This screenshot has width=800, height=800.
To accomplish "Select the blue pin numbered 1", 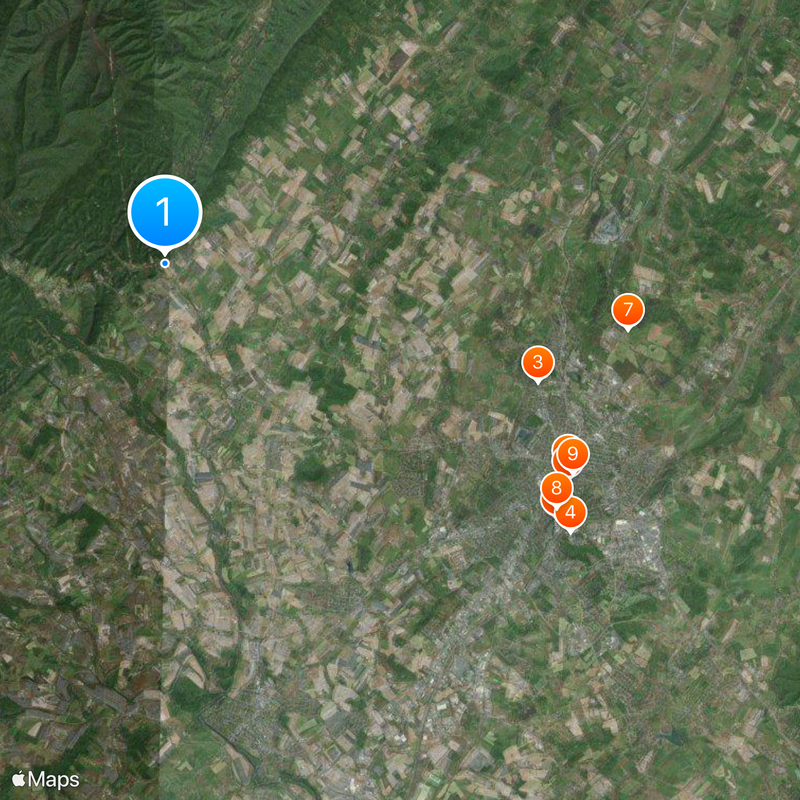I will [165, 212].
